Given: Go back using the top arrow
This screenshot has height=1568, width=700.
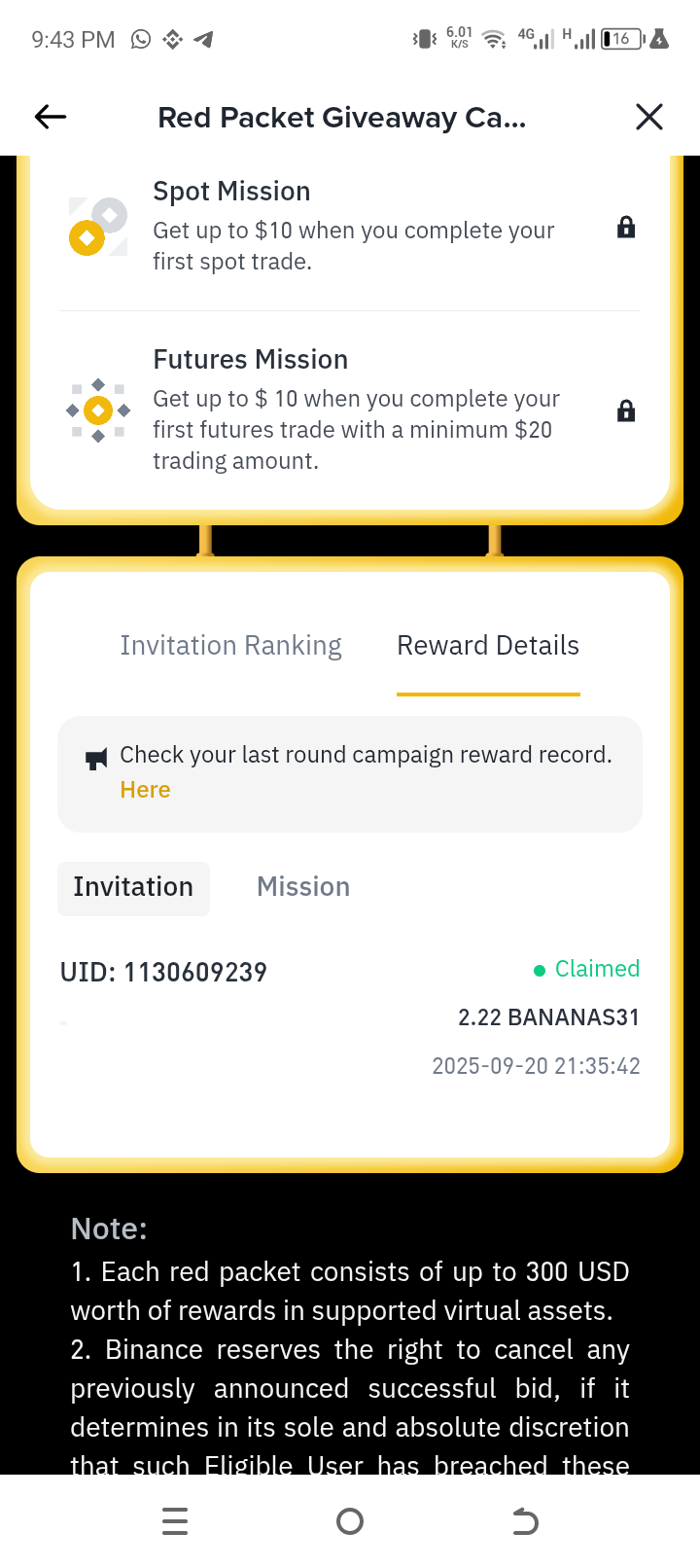Looking at the screenshot, I should (x=51, y=118).
